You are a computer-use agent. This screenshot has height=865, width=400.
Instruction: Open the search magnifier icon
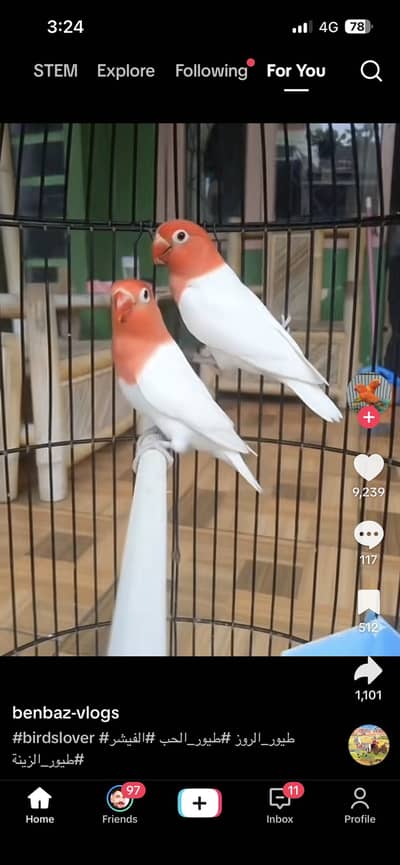click(x=371, y=71)
